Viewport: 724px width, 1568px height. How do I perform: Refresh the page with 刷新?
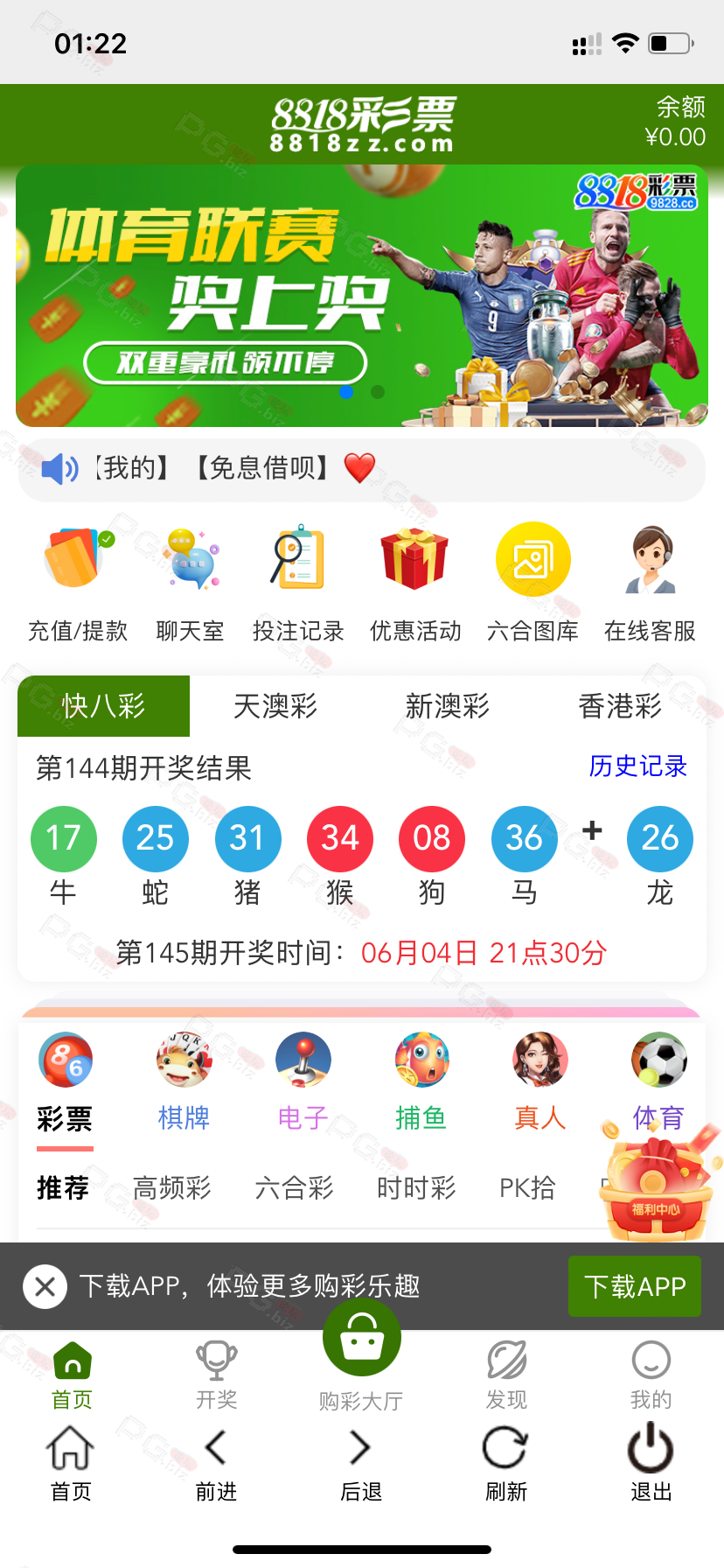click(x=506, y=1463)
